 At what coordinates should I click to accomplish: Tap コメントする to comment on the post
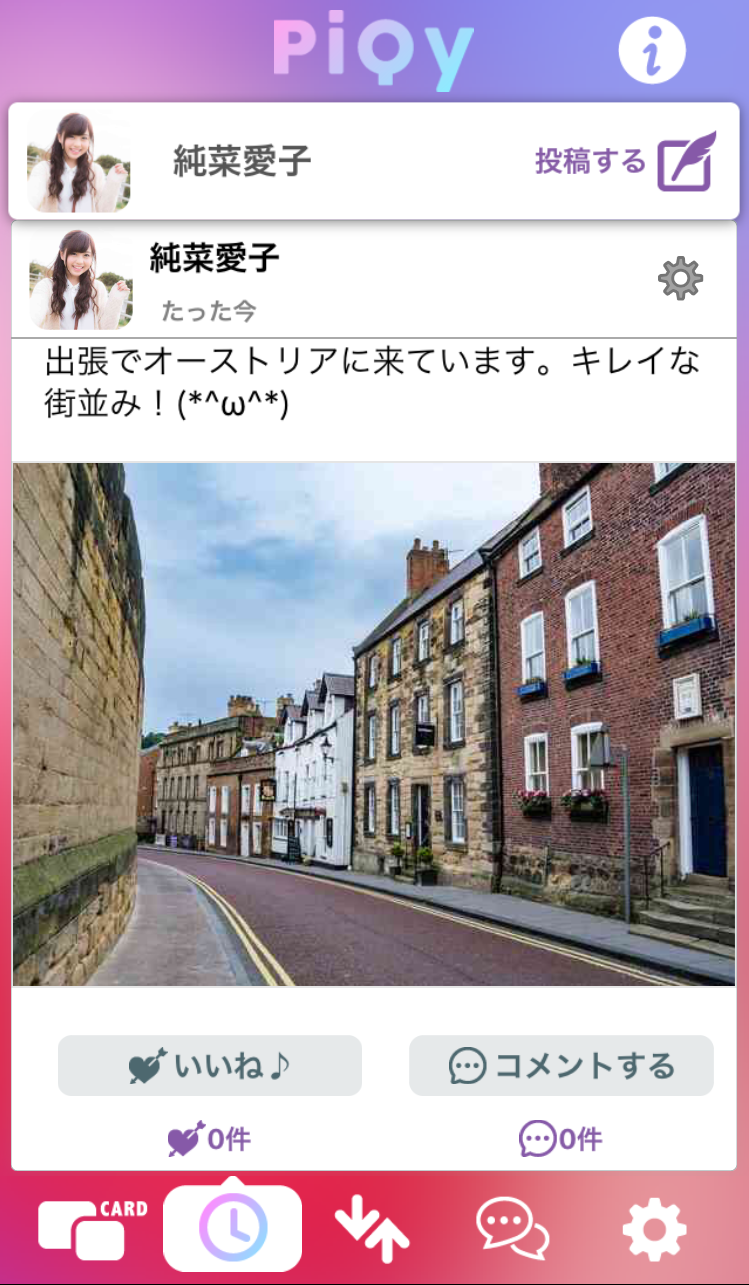click(561, 1066)
